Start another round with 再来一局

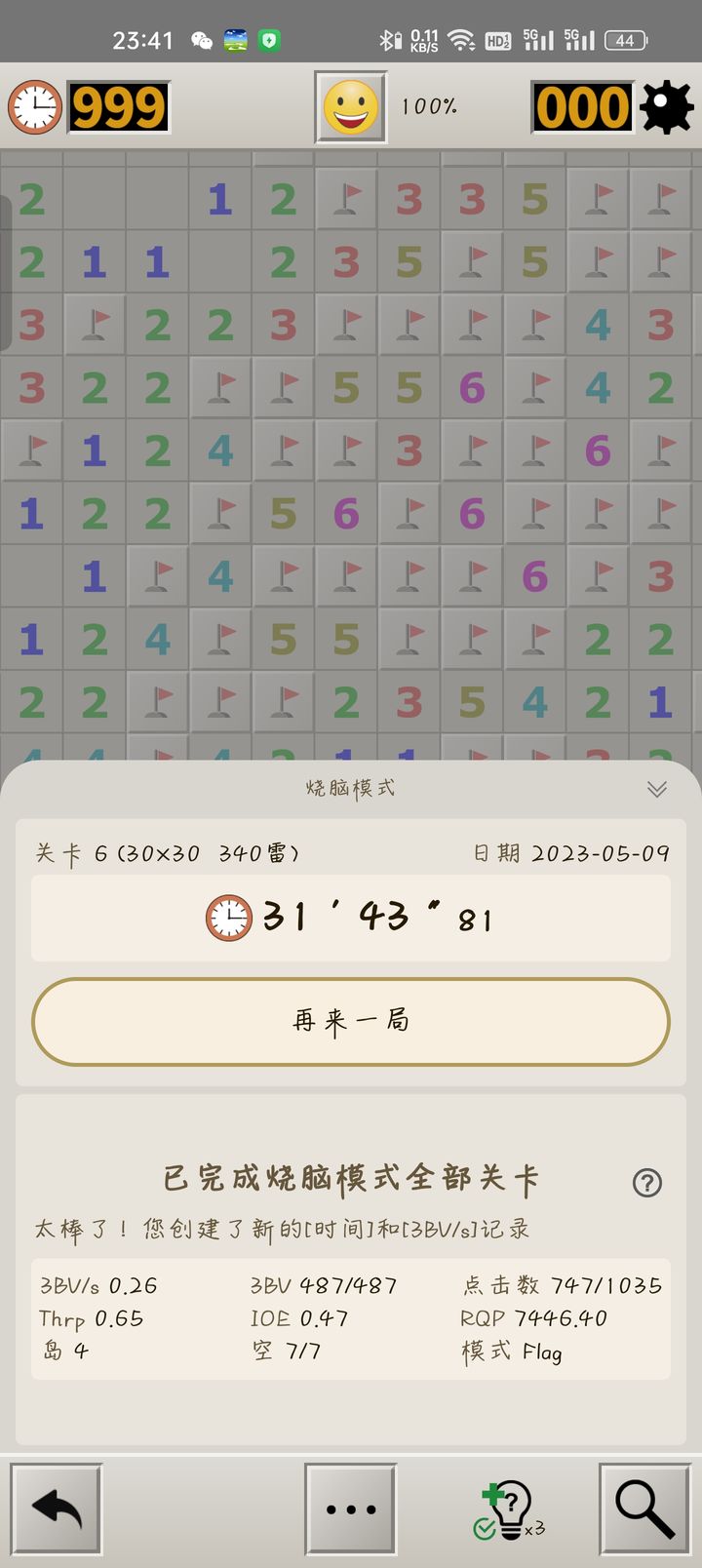click(x=351, y=1021)
